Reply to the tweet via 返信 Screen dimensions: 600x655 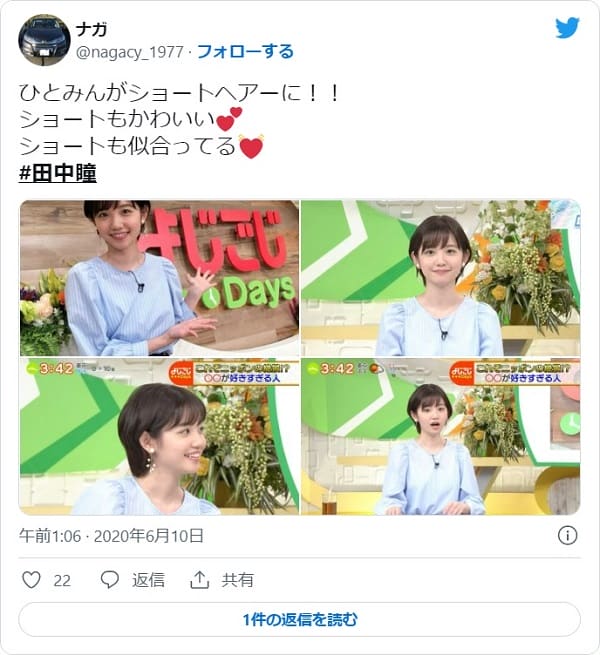click(x=133, y=580)
